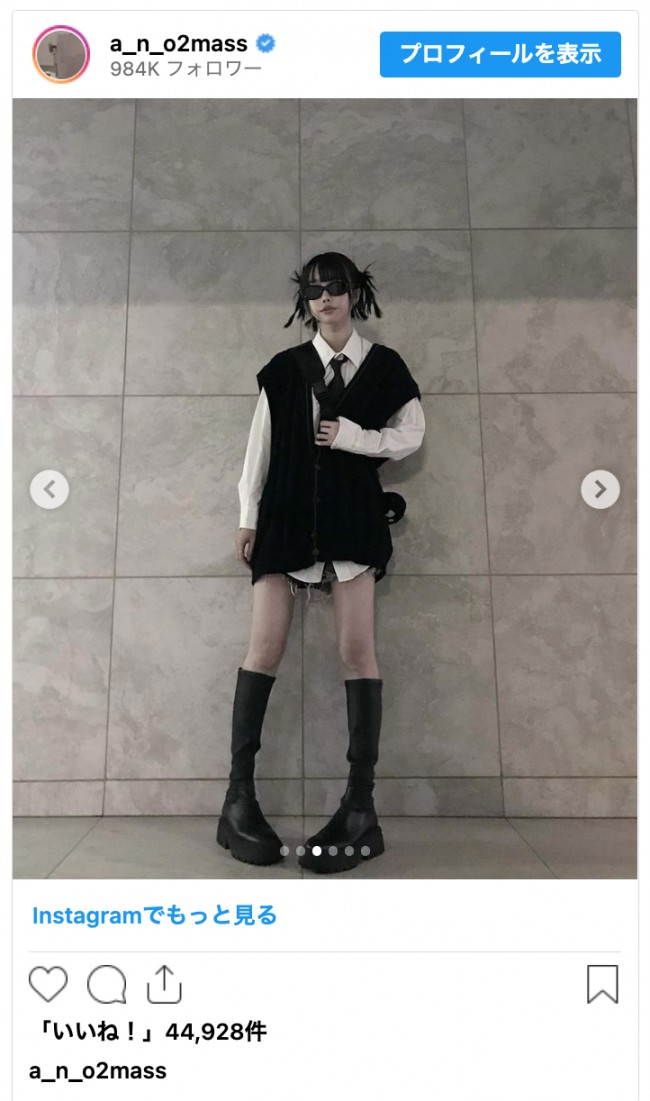Image resolution: width=650 pixels, height=1101 pixels.
Task: Share the post with the share icon
Action: [164, 984]
